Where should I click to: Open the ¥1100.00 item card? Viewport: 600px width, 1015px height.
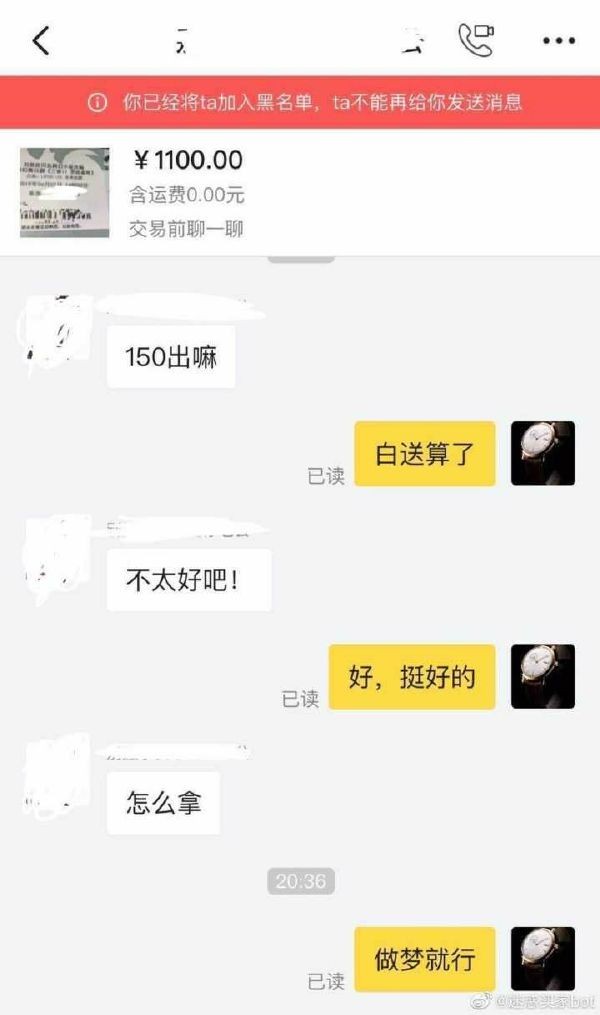[300, 191]
